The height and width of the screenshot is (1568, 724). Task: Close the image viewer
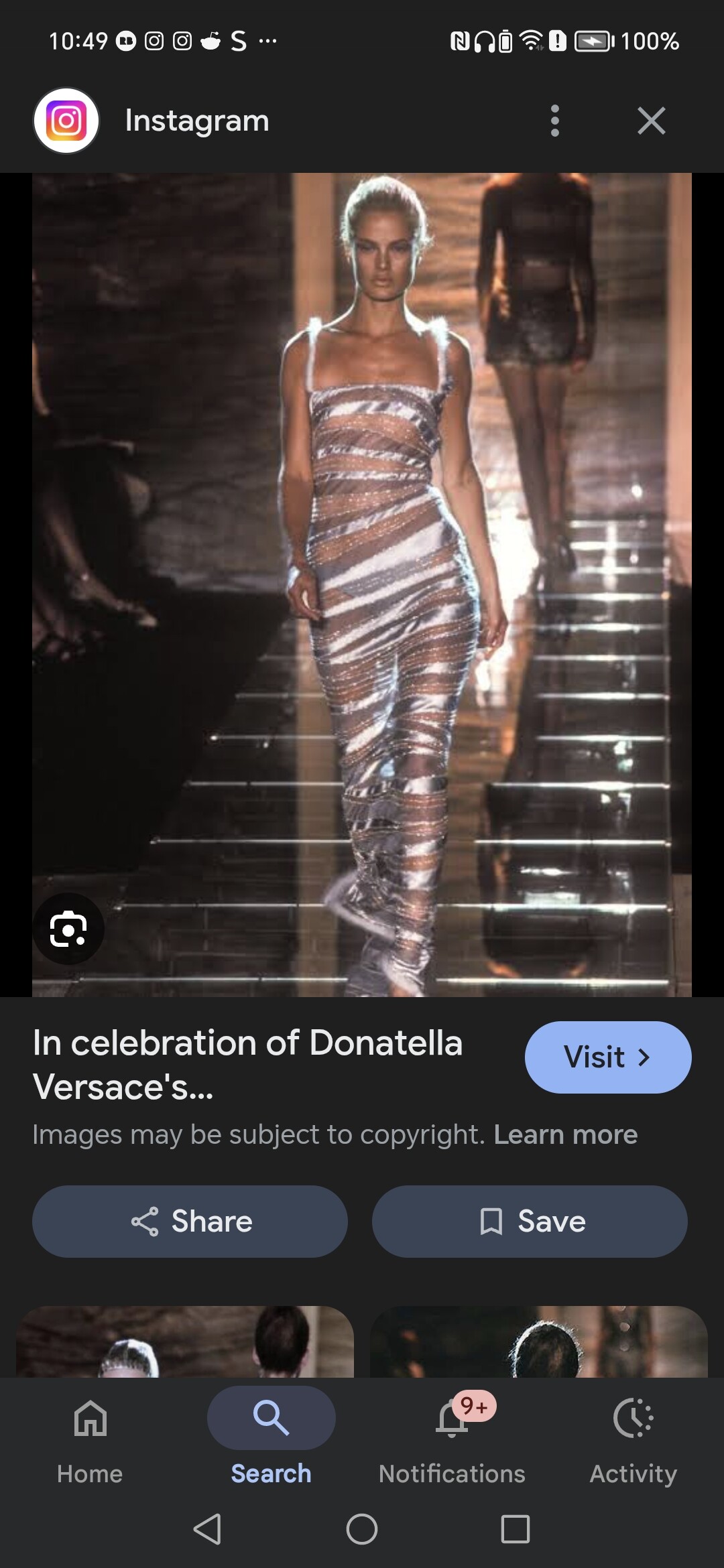click(x=651, y=121)
